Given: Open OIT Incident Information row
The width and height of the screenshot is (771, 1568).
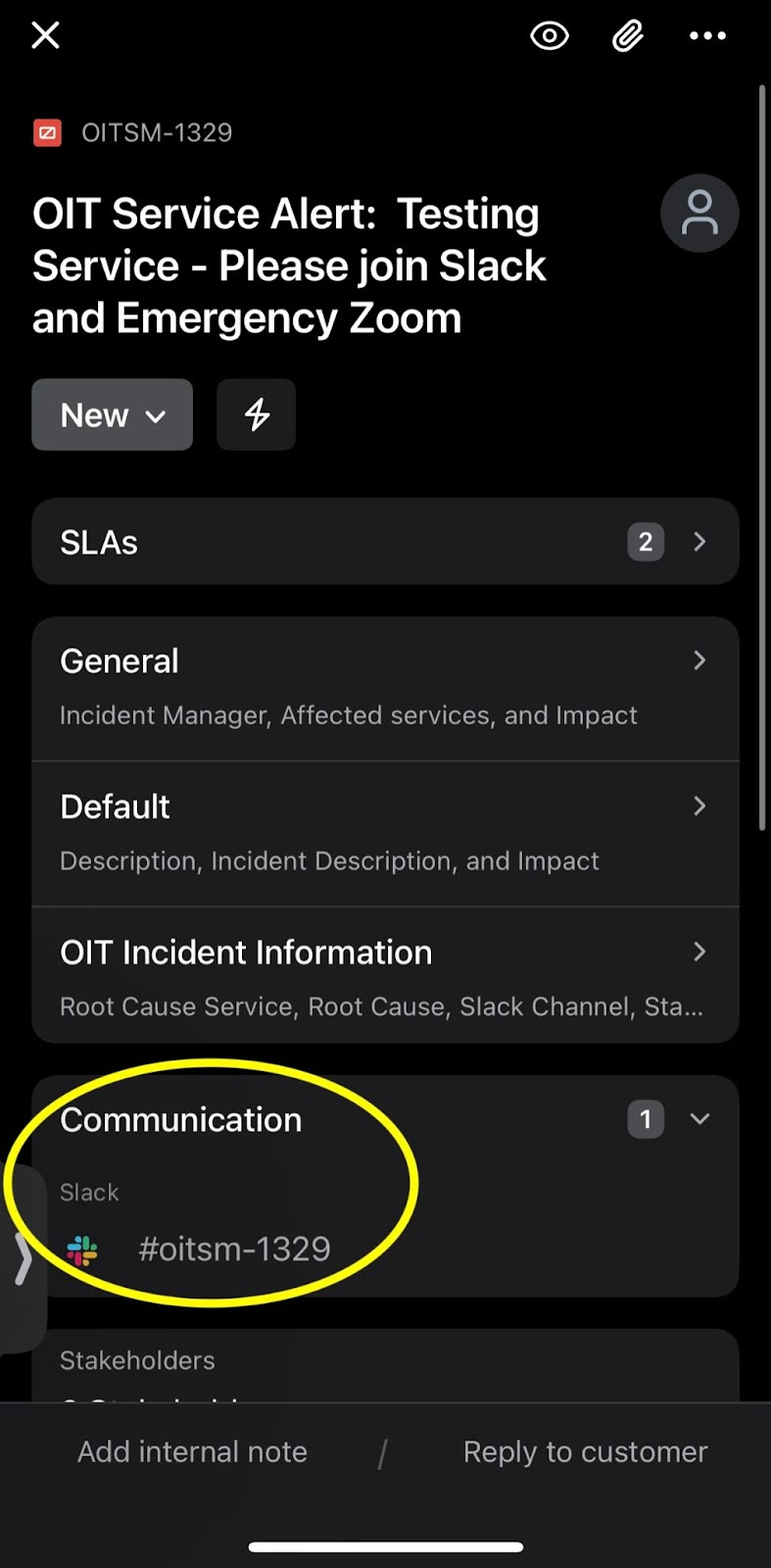Looking at the screenshot, I should pyautogui.click(x=385, y=977).
